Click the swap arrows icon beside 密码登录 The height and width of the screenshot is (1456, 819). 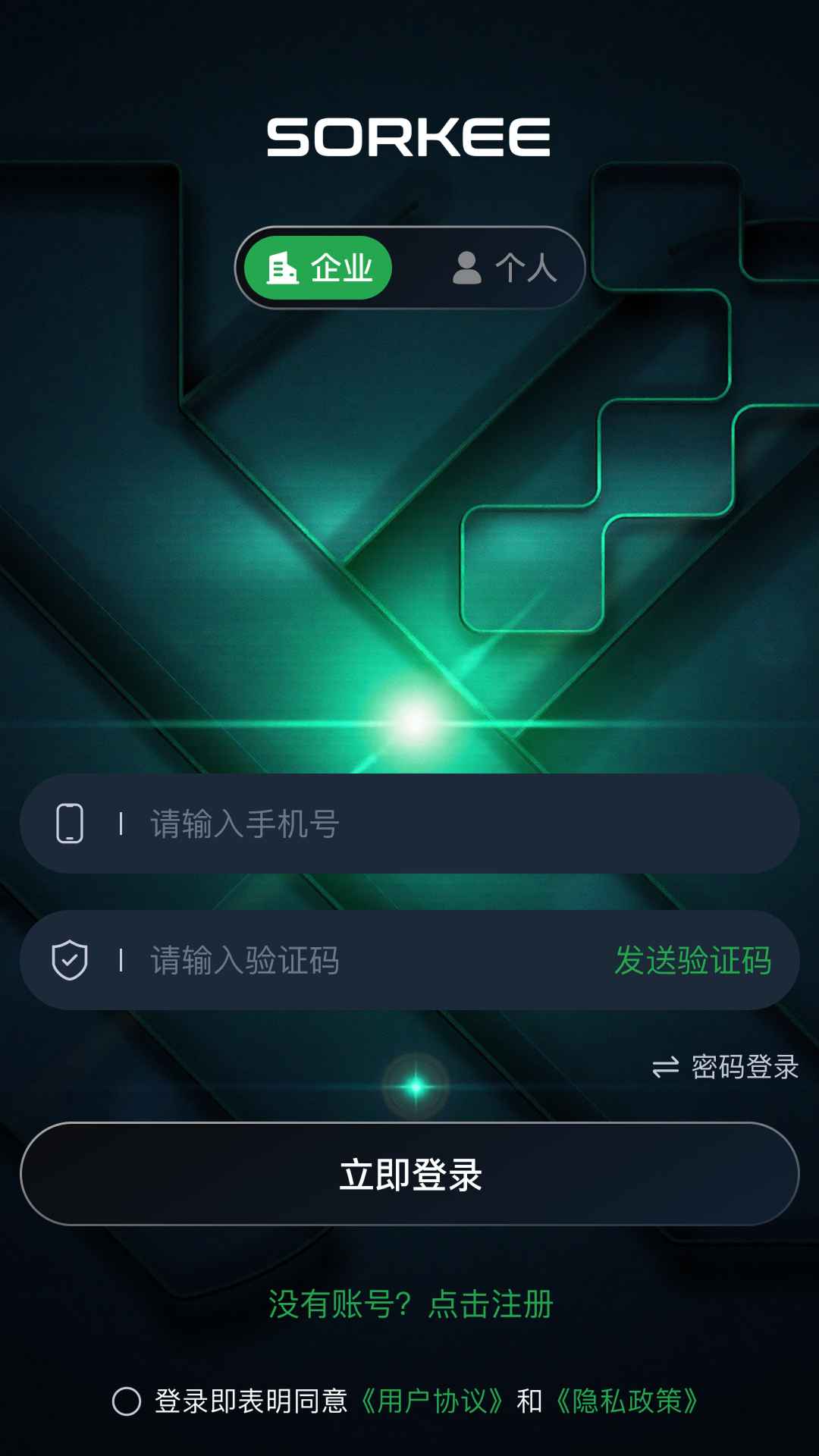[x=666, y=1066]
